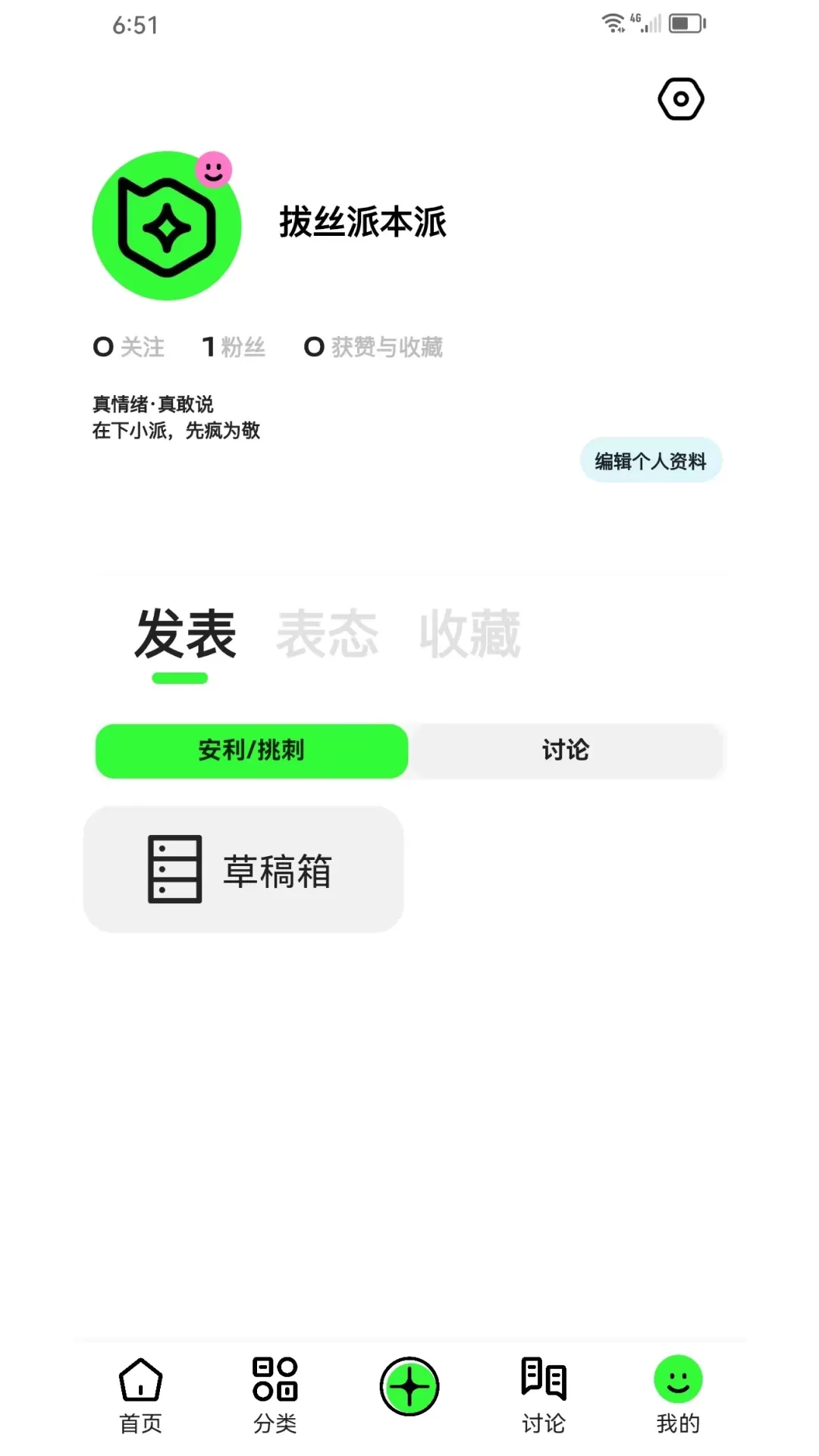Switch to the 收藏 tab

470,635
